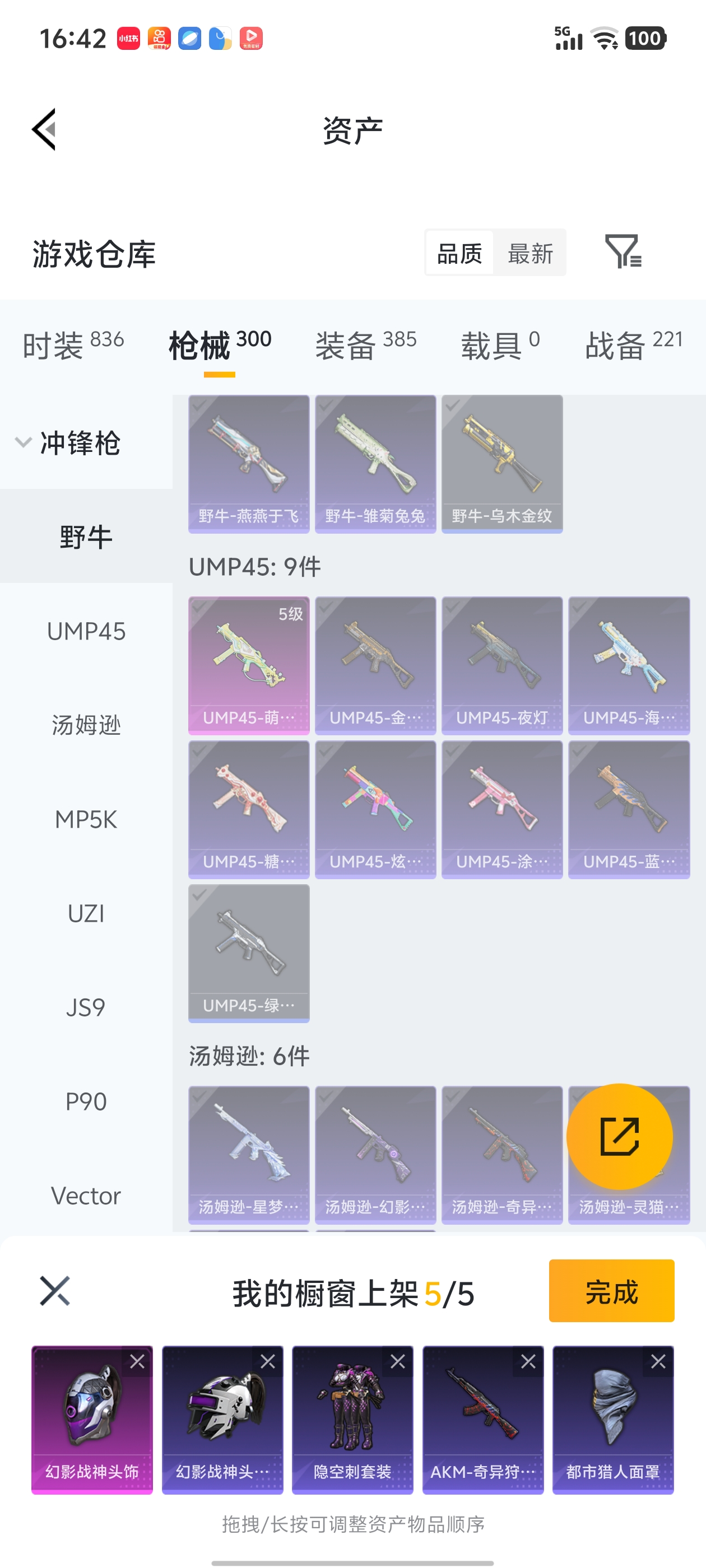Switch to the 战备 tab
Screen dimensions: 706x1568
634,344
